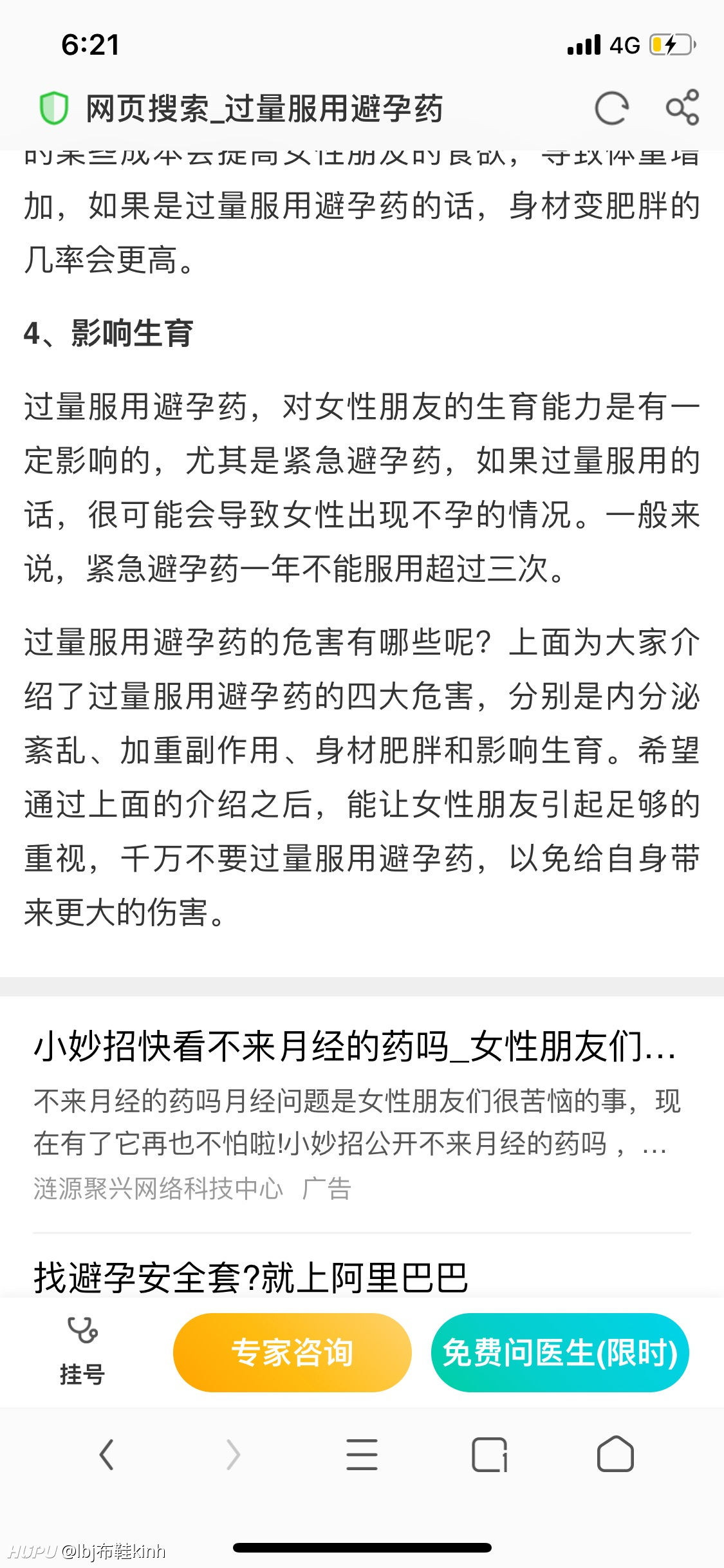Reload the page with the refresh icon

(x=611, y=108)
